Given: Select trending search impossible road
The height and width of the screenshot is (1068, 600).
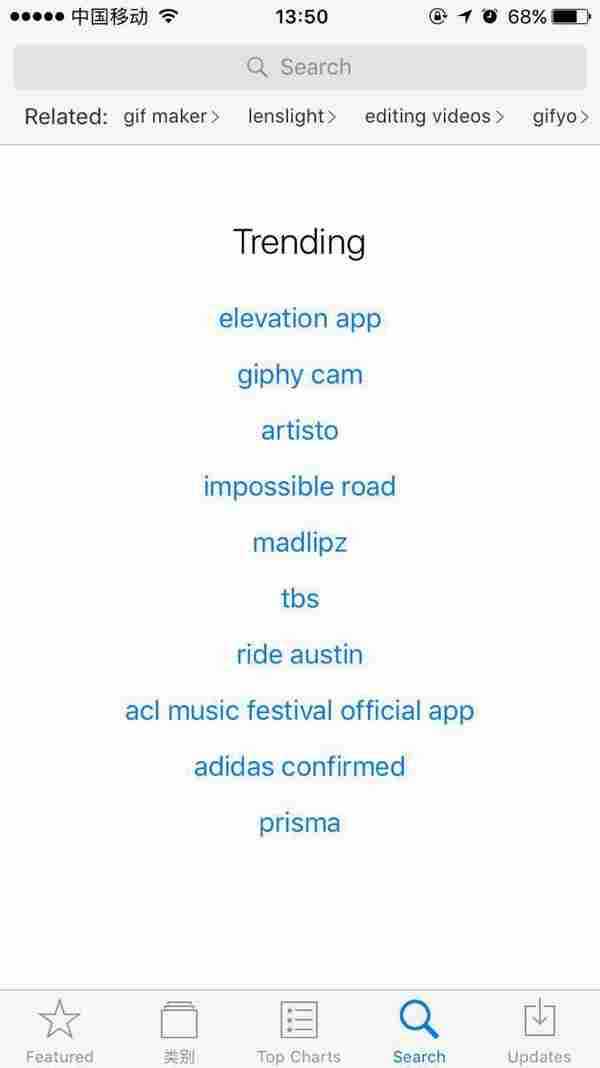Looking at the screenshot, I should pyautogui.click(x=300, y=487).
